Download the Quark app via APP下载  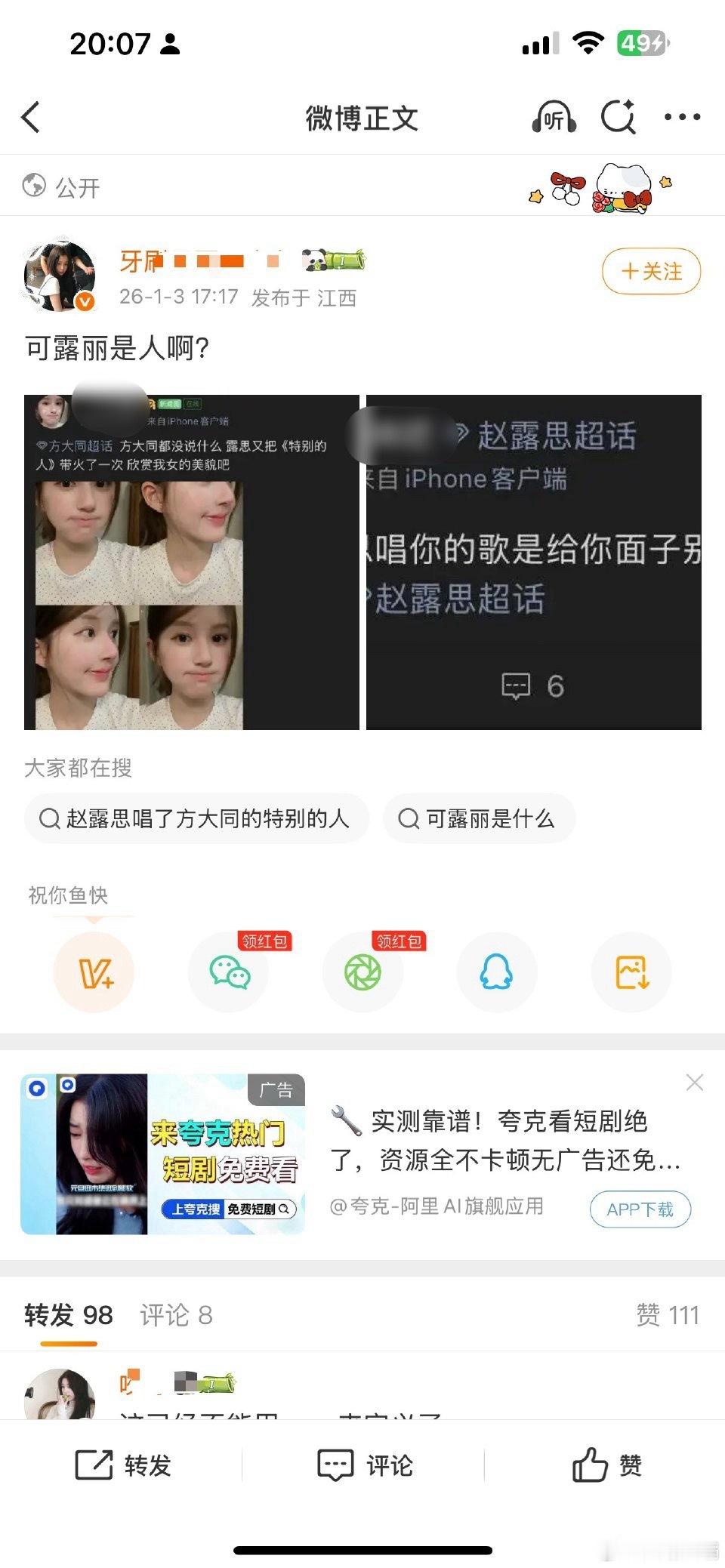pyautogui.click(x=640, y=1209)
